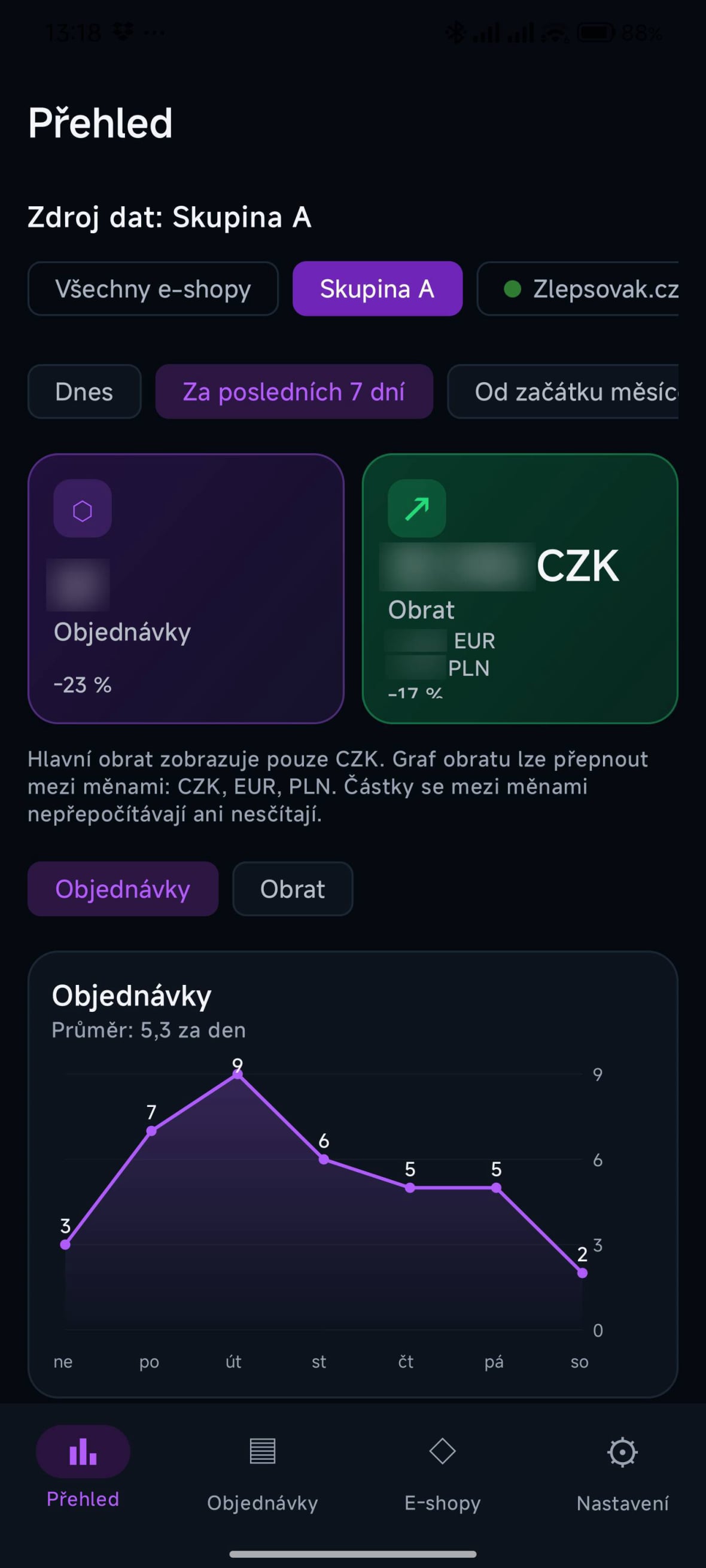Image resolution: width=706 pixels, height=1568 pixels.
Task: Open the Přehled tab in bottom navigation
Action: pyautogui.click(x=83, y=1468)
